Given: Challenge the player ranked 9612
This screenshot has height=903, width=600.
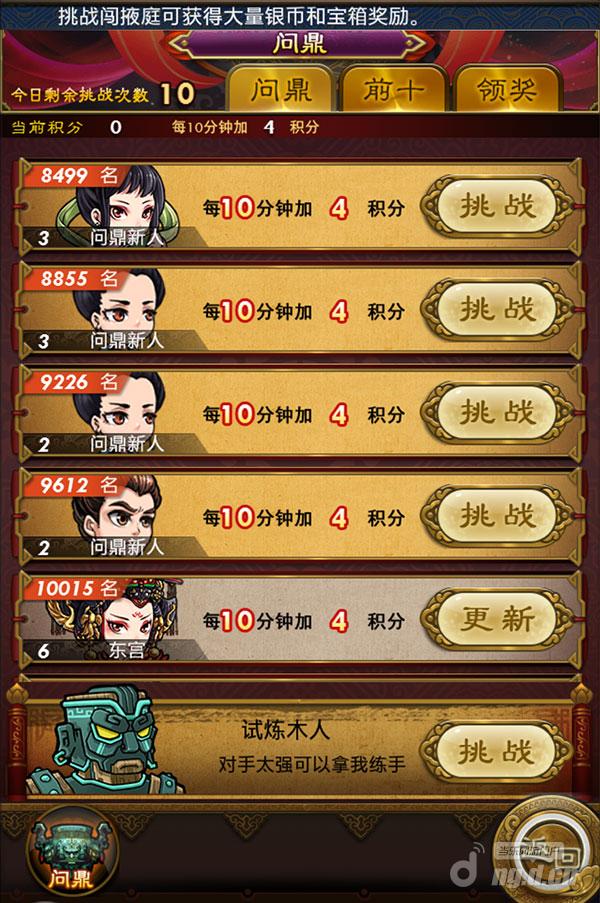Looking at the screenshot, I should click(x=497, y=515).
